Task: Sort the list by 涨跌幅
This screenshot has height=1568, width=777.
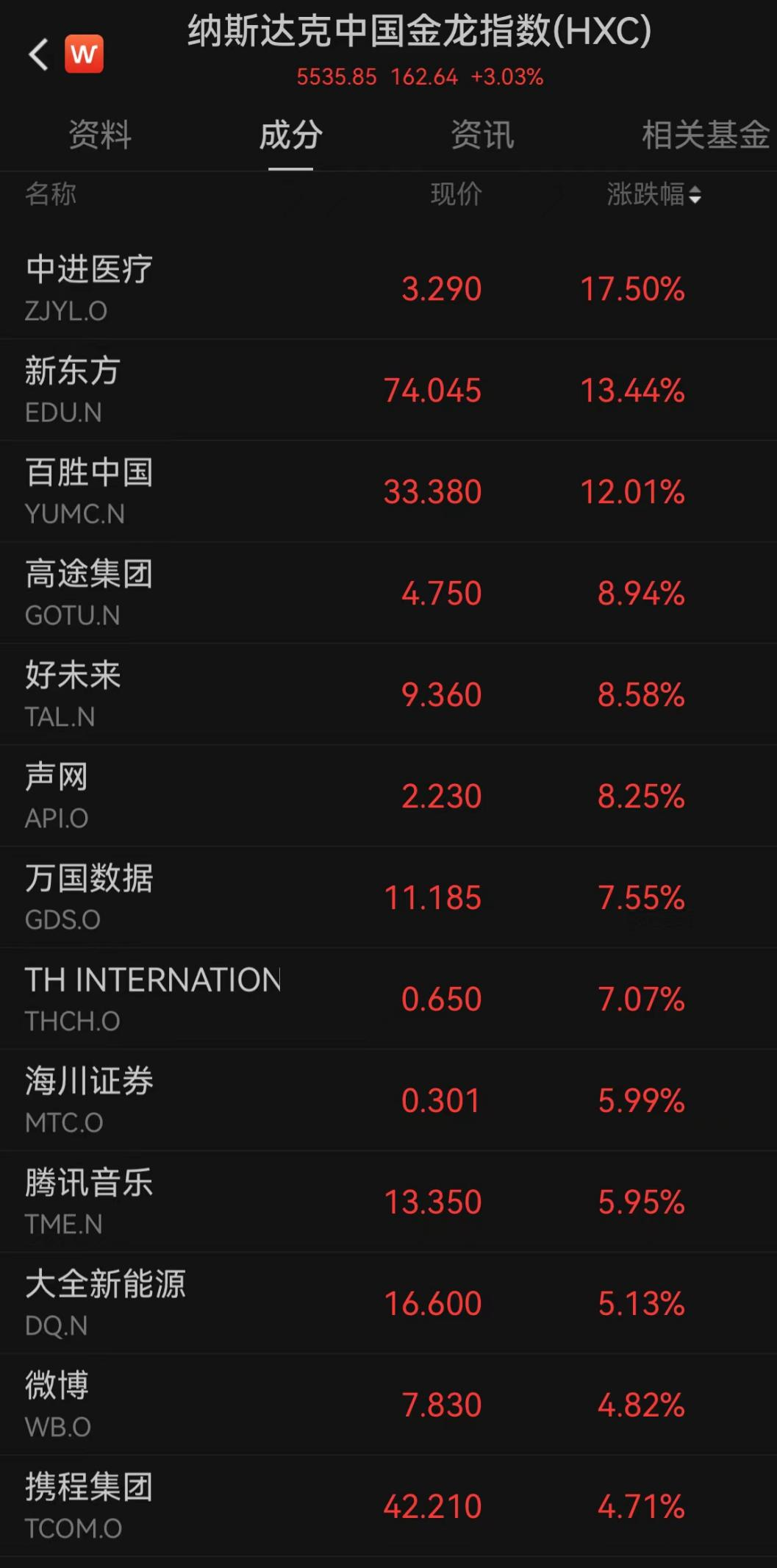Action: pos(654,194)
